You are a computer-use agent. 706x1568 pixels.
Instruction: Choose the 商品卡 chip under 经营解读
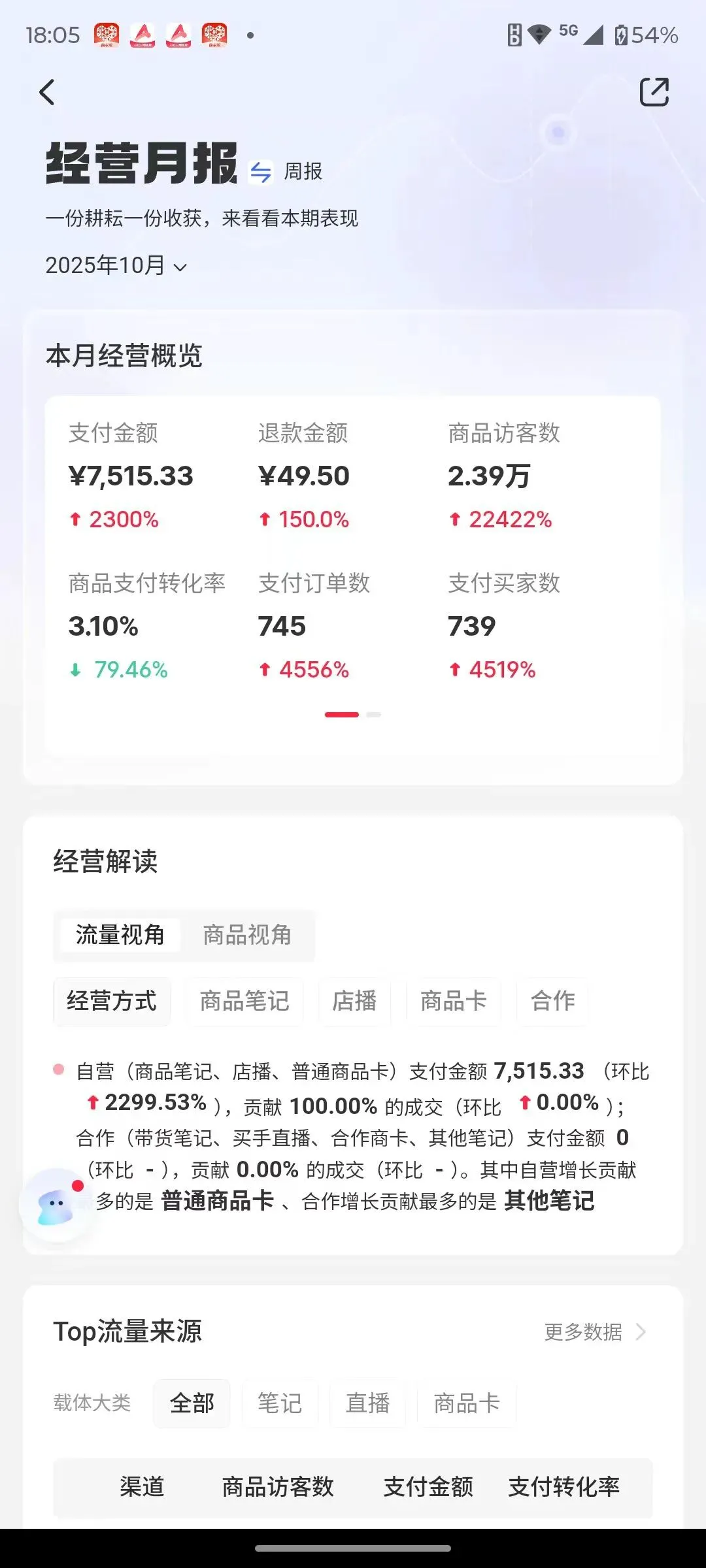coord(454,1001)
